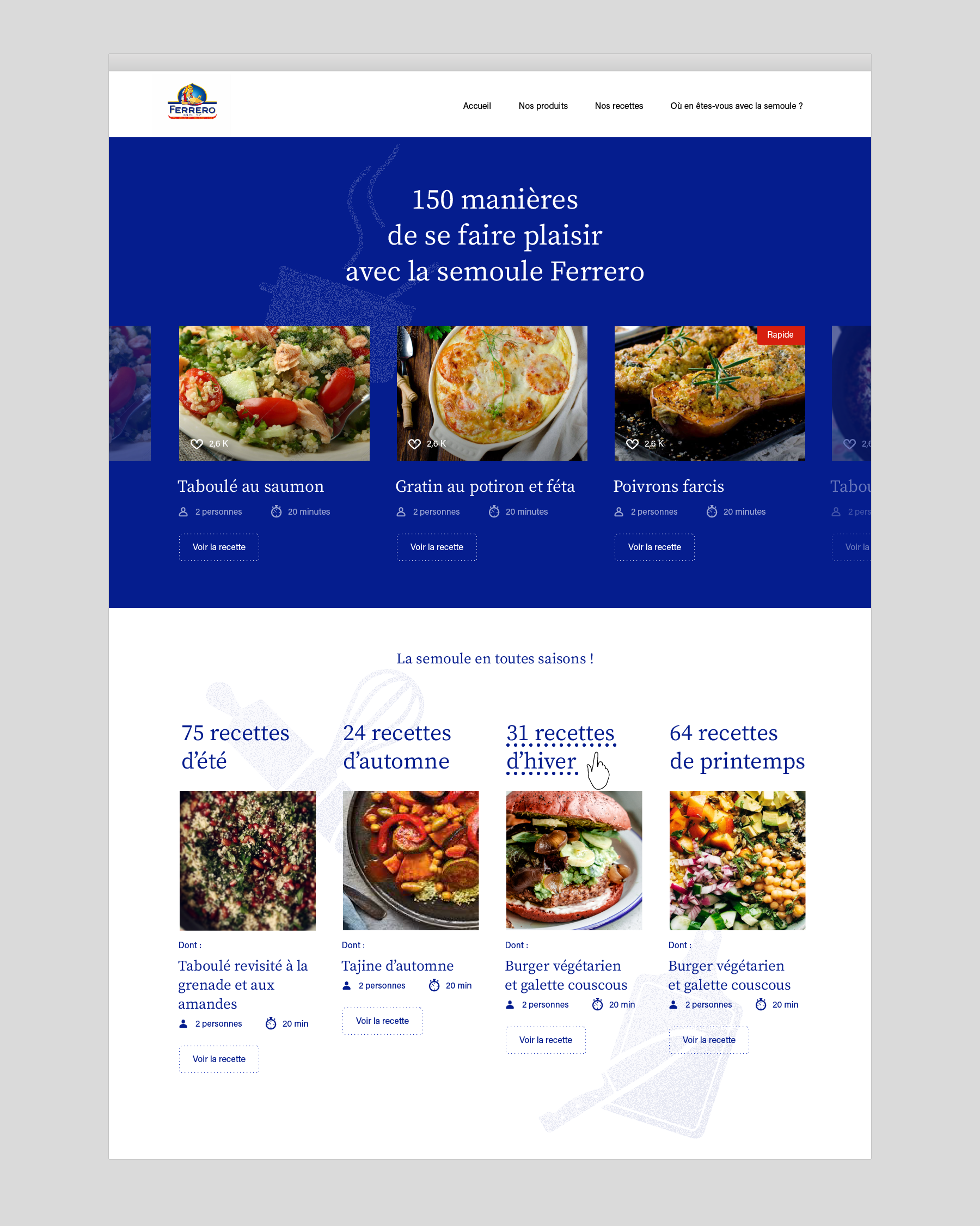This screenshot has height=1226, width=980.
Task: View the recipe under 64 recettes de printemps
Action: [x=708, y=1040]
